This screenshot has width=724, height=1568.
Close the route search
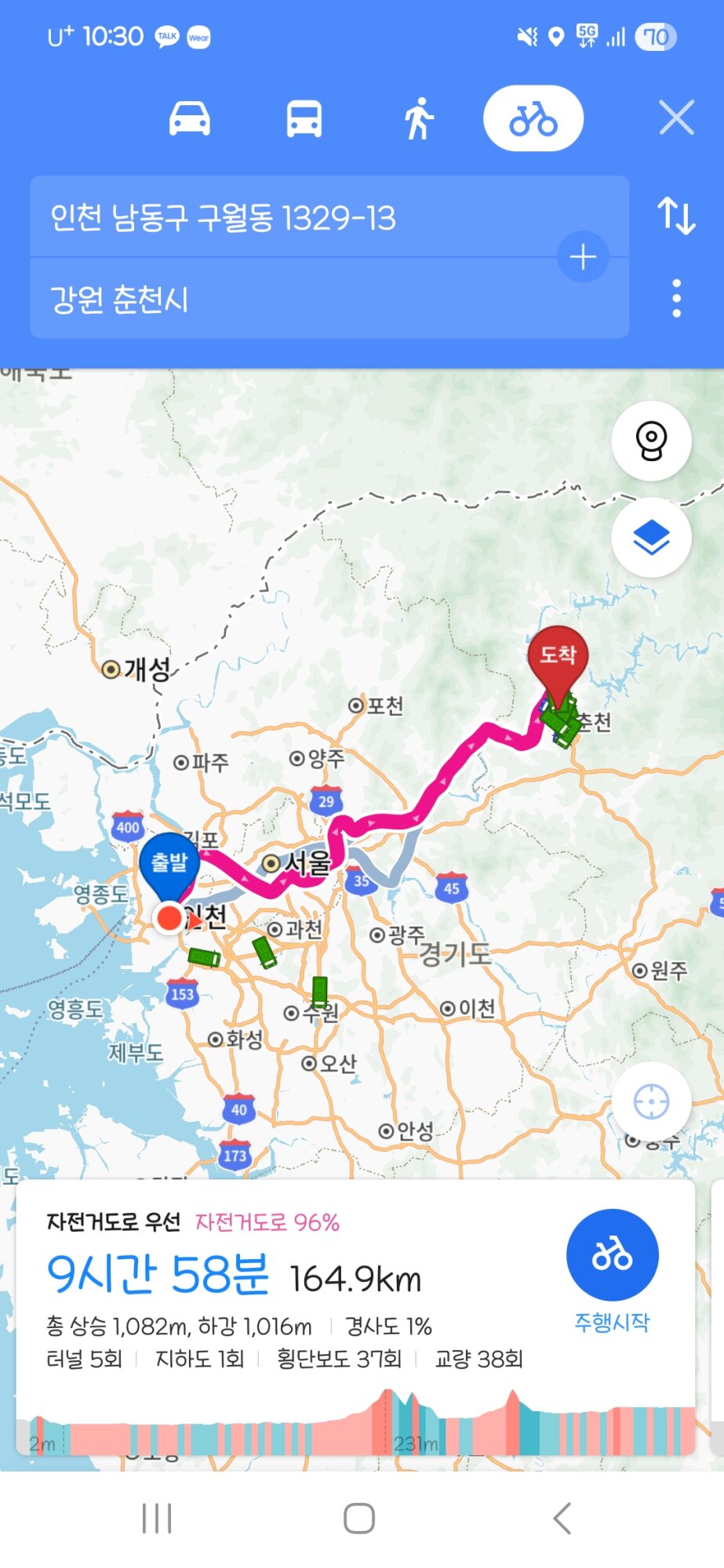coord(676,118)
